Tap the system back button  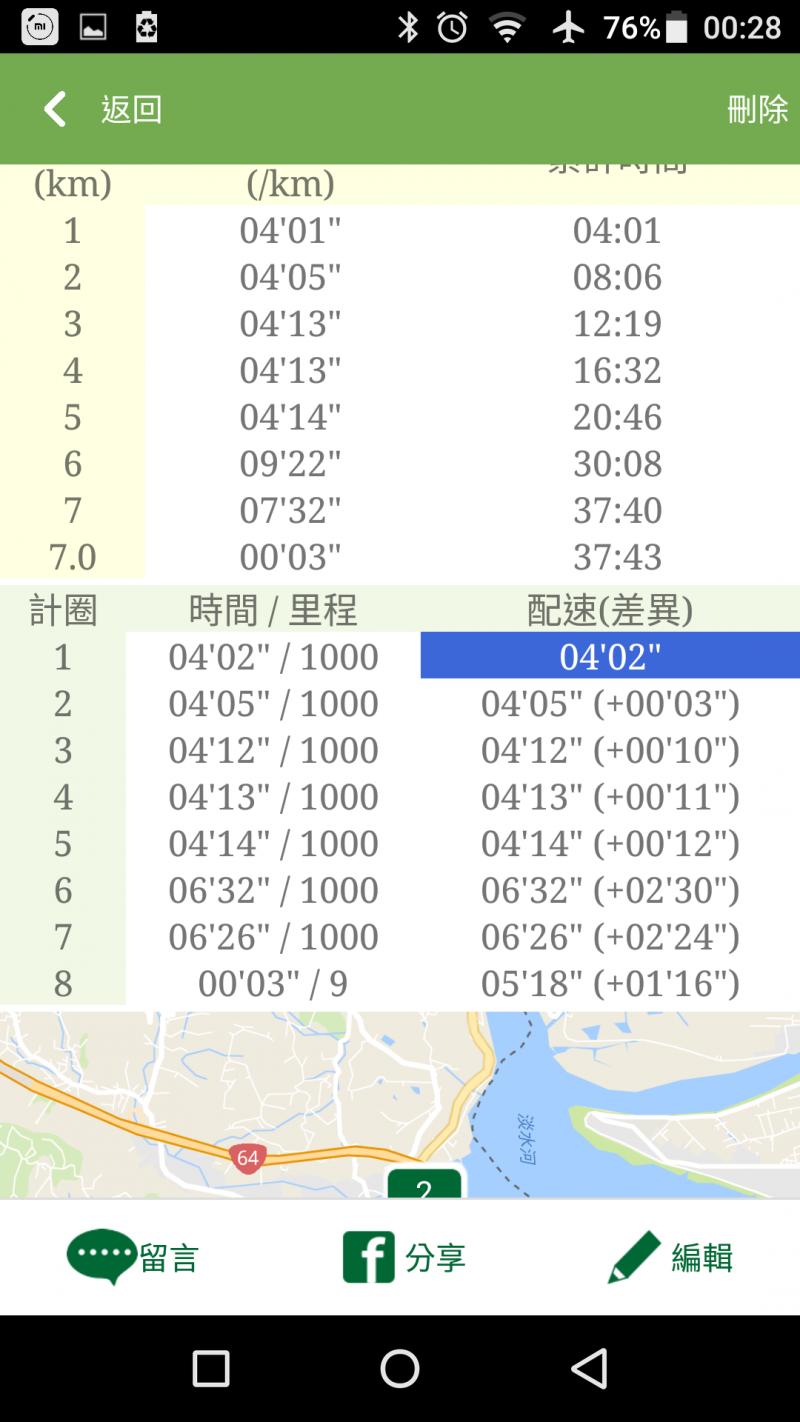pos(589,1368)
